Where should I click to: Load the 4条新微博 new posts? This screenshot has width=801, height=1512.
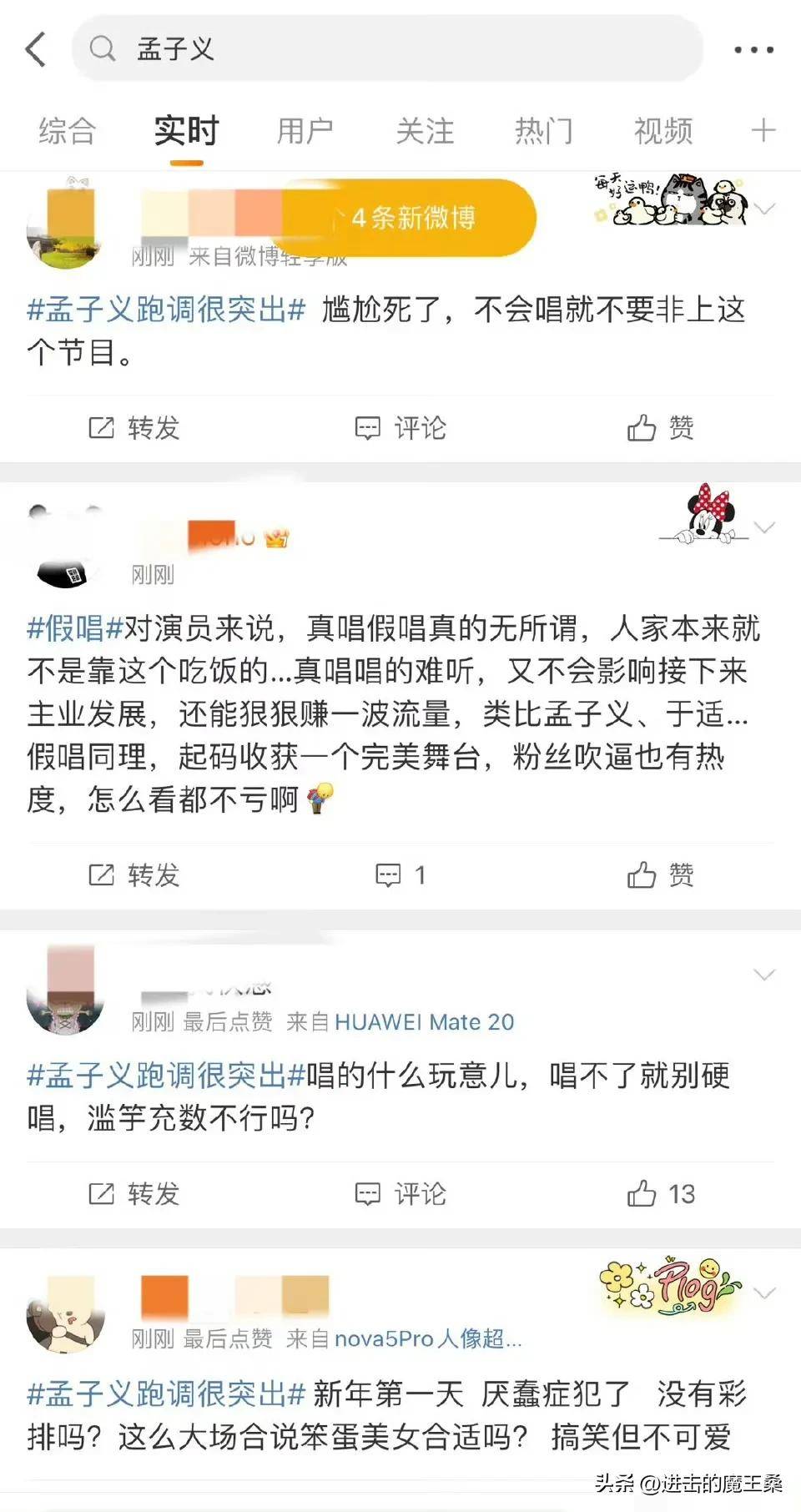coord(411,218)
